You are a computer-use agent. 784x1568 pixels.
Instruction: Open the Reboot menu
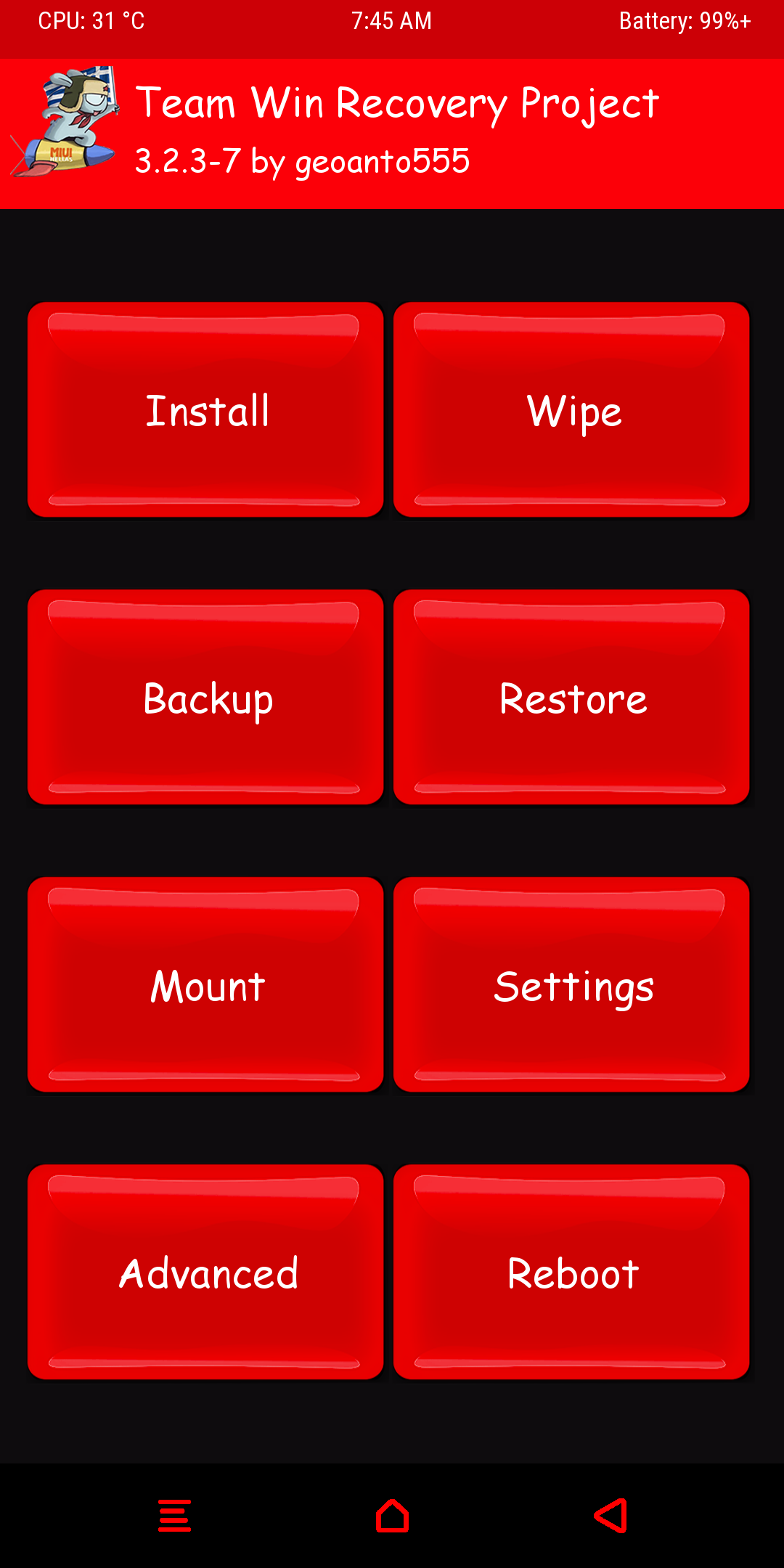571,1273
